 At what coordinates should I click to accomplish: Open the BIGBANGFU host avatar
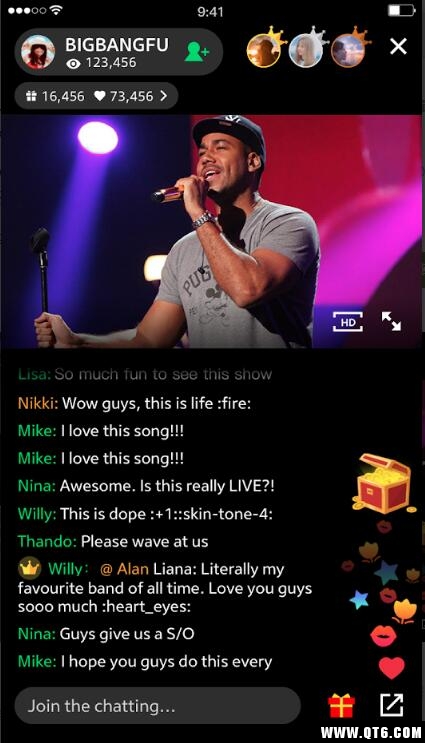point(38,52)
